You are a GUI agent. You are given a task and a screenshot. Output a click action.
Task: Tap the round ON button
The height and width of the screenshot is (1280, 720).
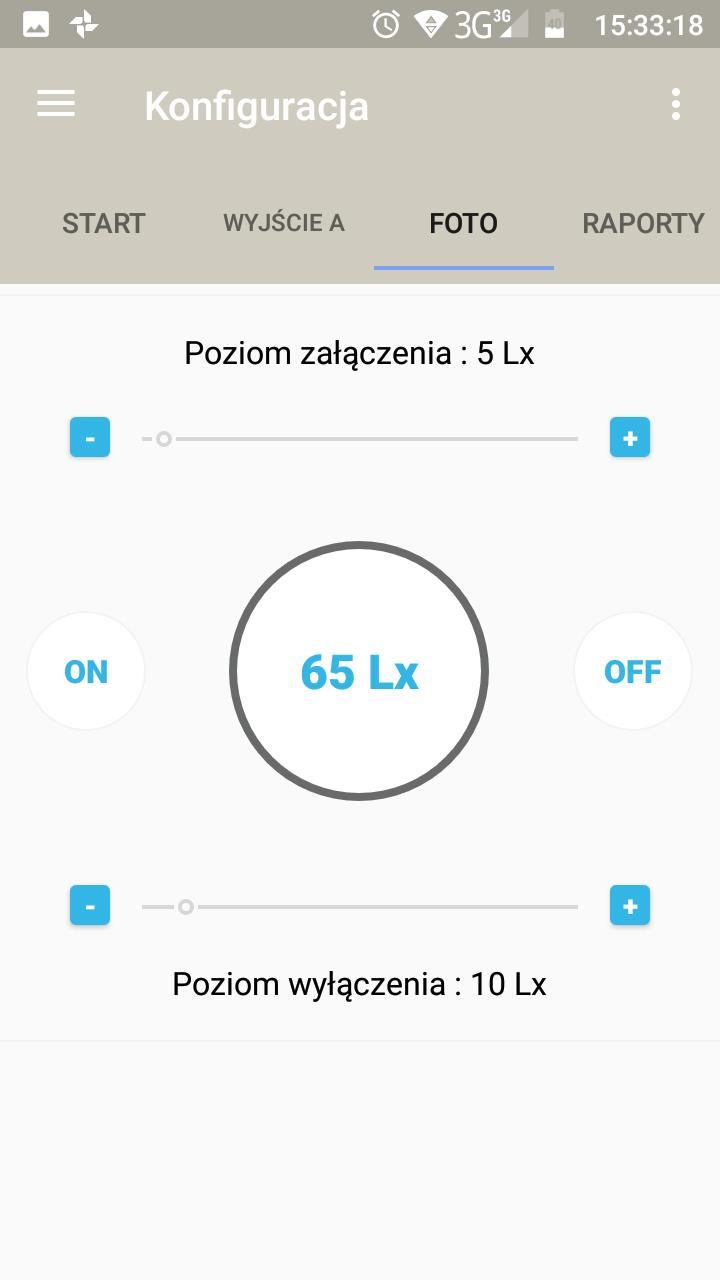pyautogui.click(x=86, y=671)
